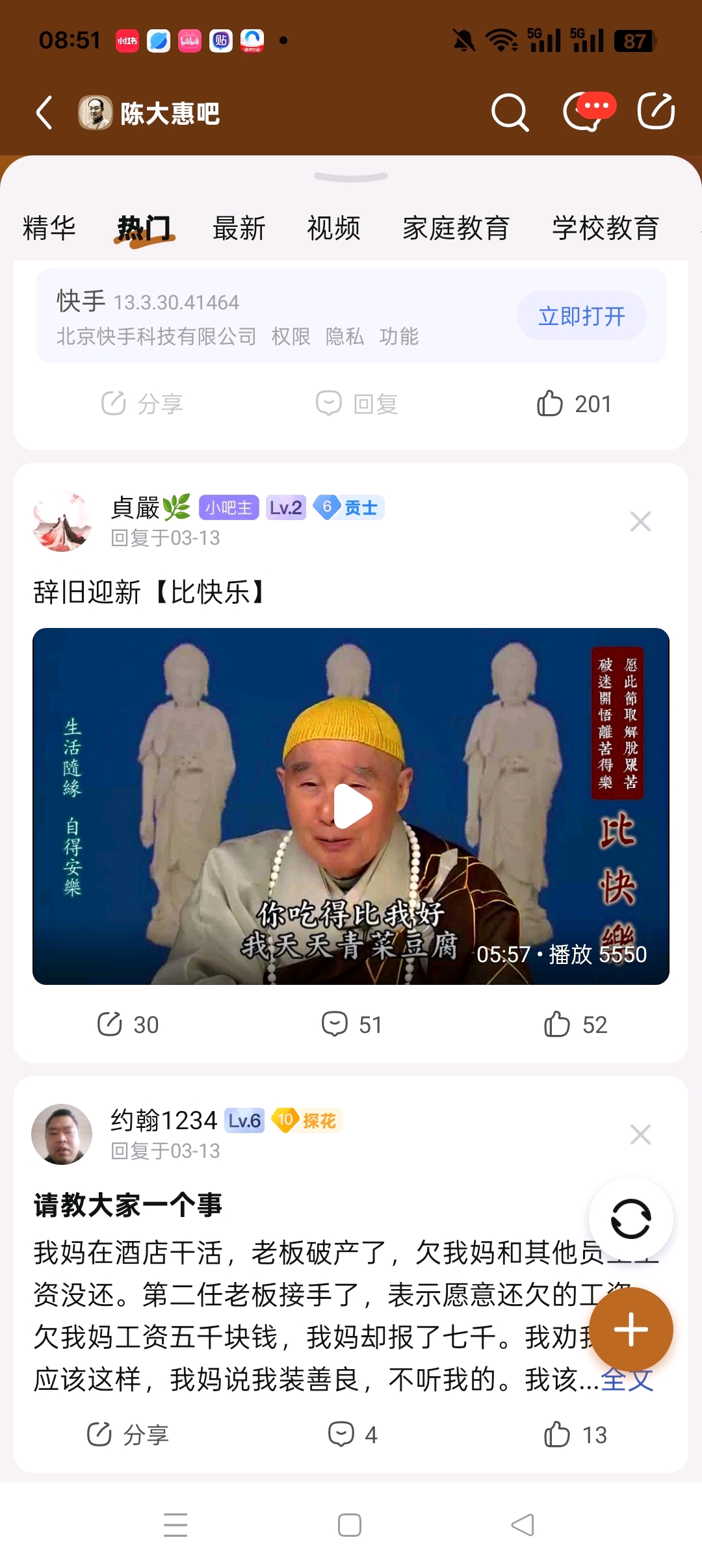Tap the system home button
Image resolution: width=702 pixels, height=1568 pixels.
coord(350,1525)
